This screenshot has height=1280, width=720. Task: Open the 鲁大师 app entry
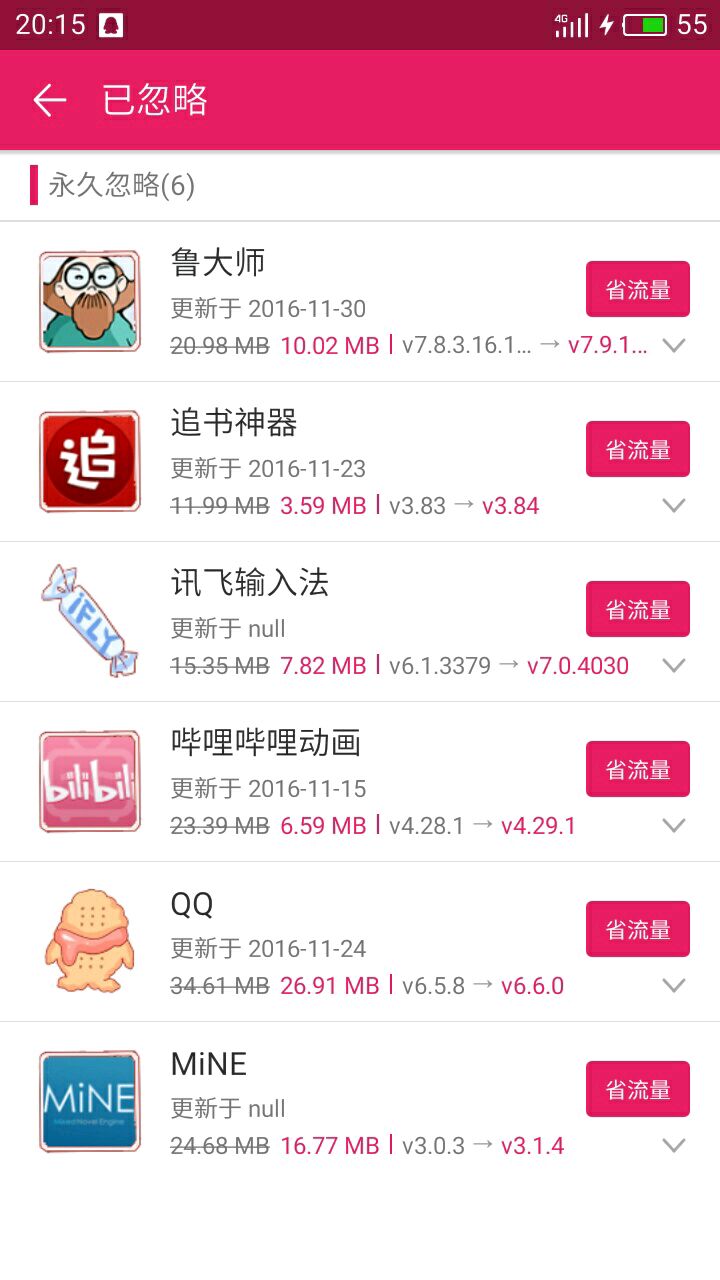[x=360, y=302]
